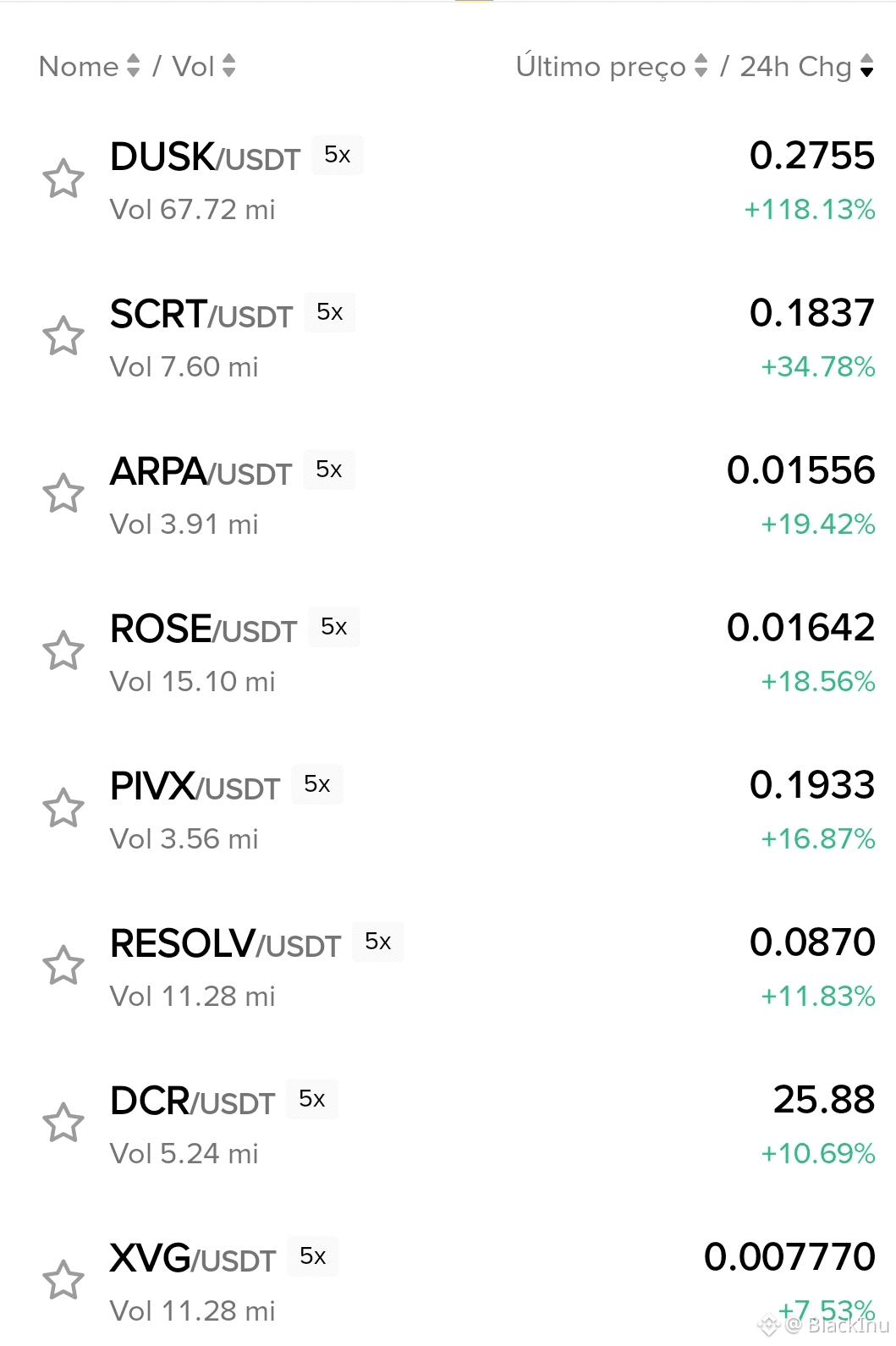
Task: Open the ROSE/USDT trading pair
Action: [x=203, y=630]
